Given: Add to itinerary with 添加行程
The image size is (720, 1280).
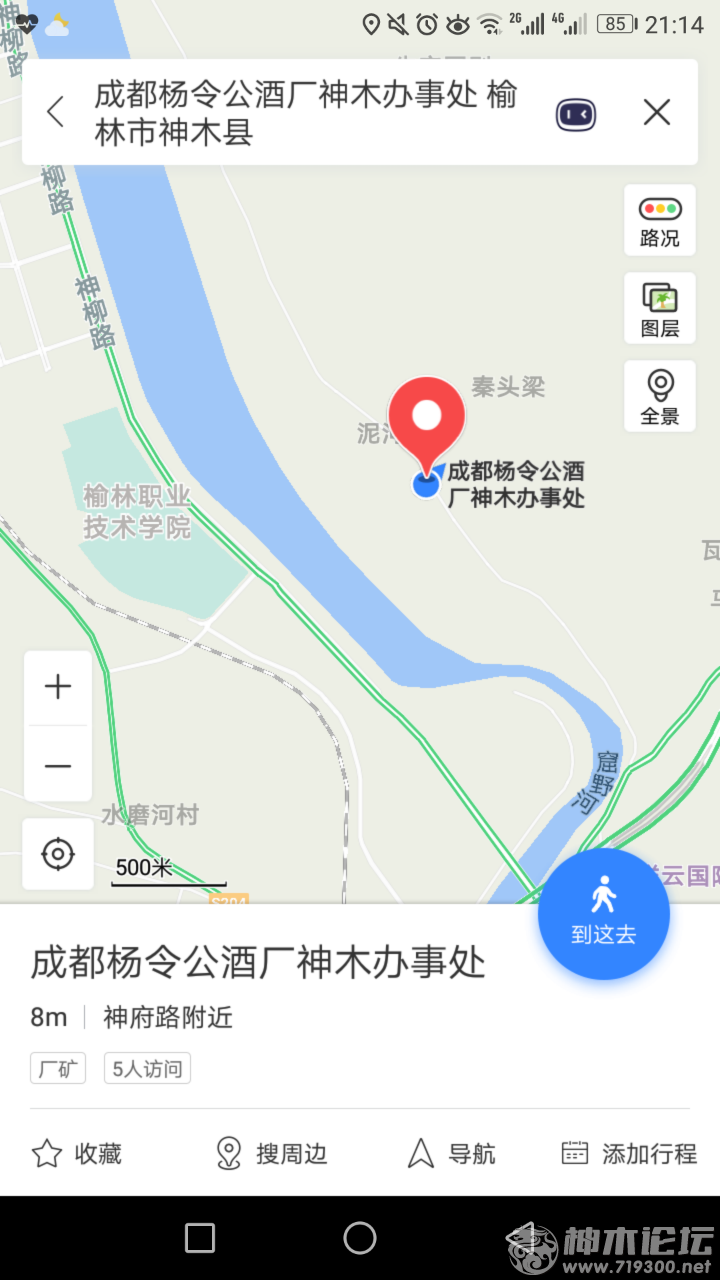Looking at the screenshot, I should (629, 1154).
